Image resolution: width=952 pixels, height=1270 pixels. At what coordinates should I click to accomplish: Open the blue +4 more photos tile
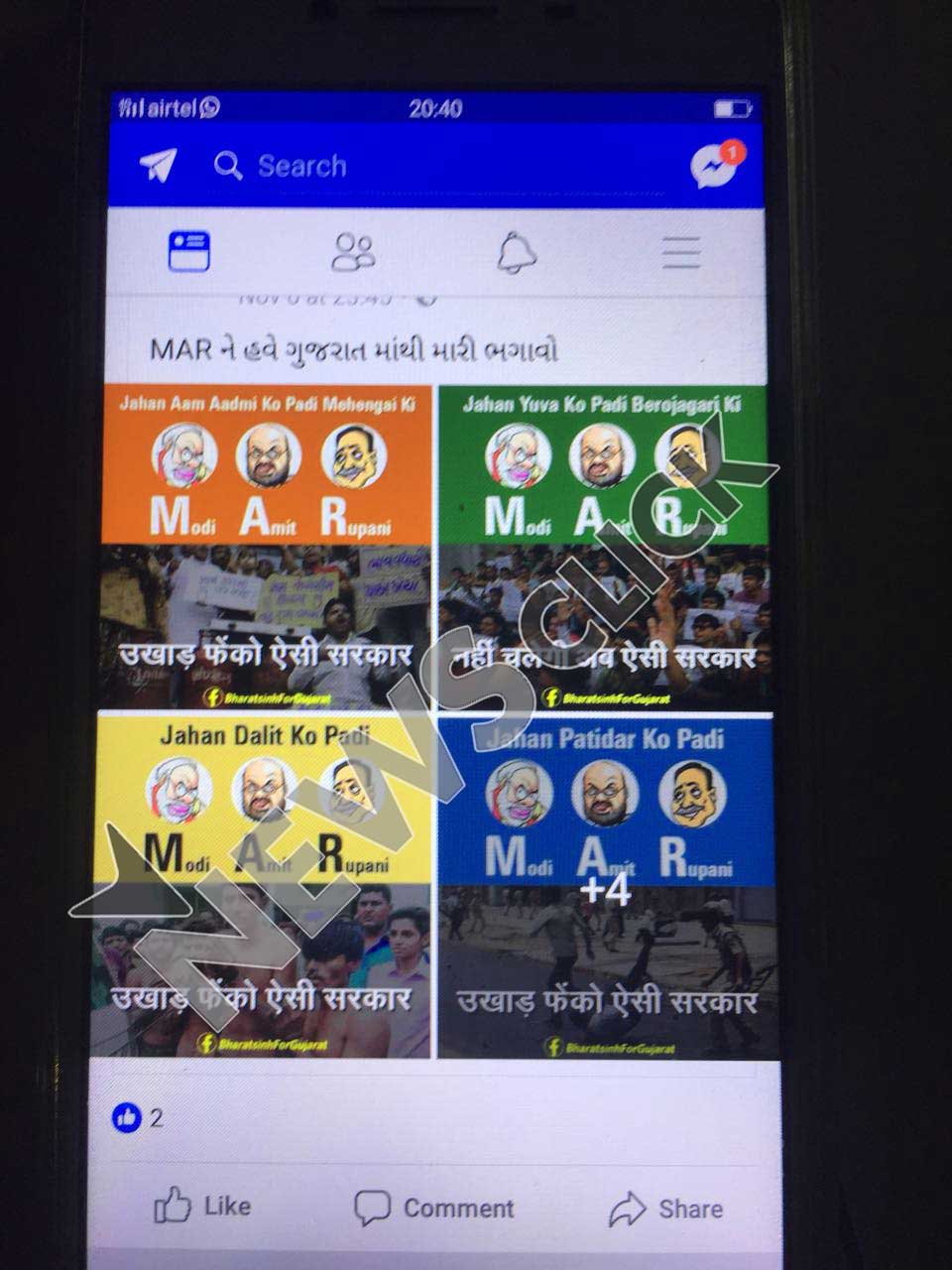(x=605, y=886)
